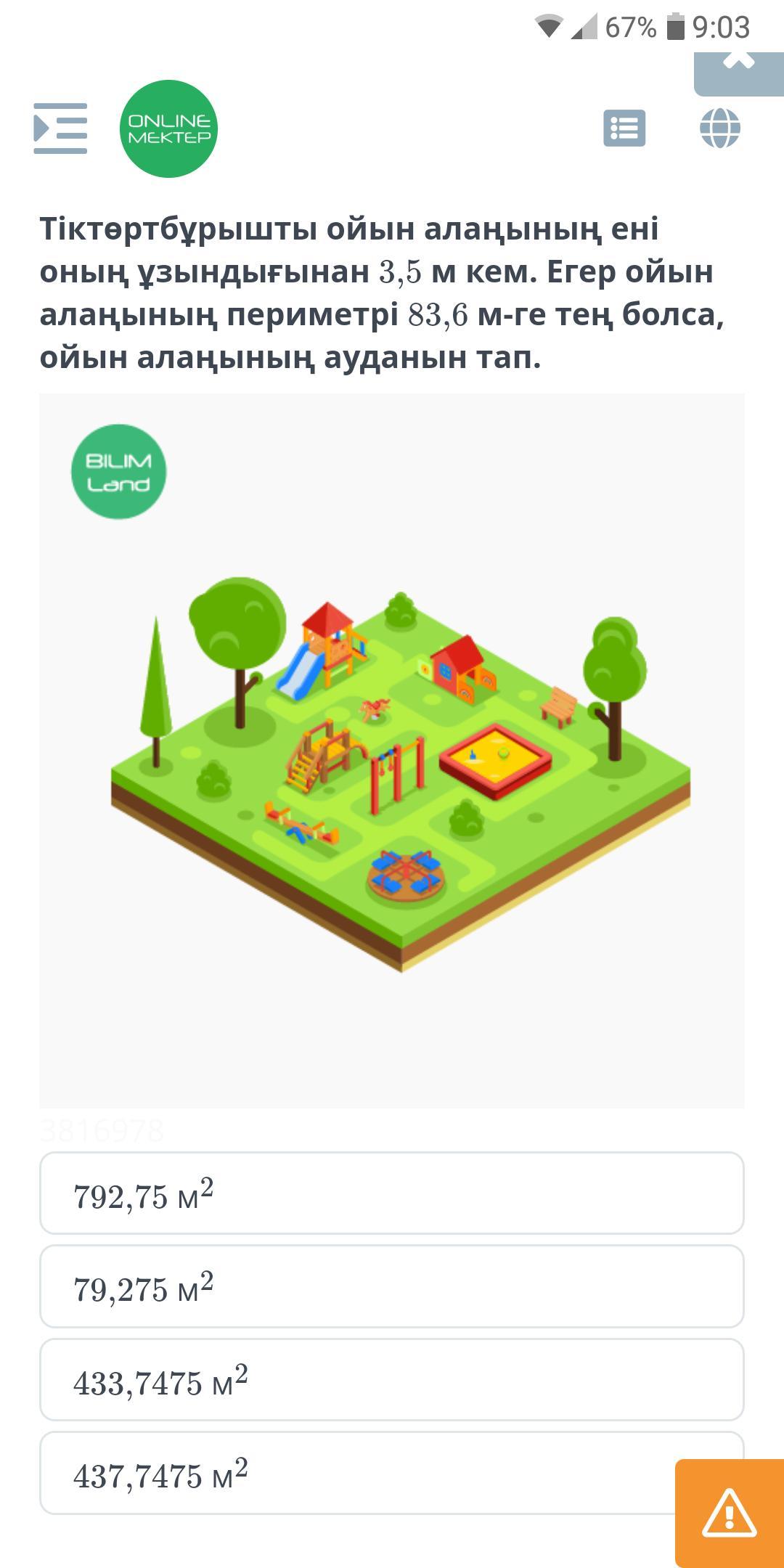Select answer 792,75 м²
The image size is (784, 1568).
pyautogui.click(x=392, y=1193)
